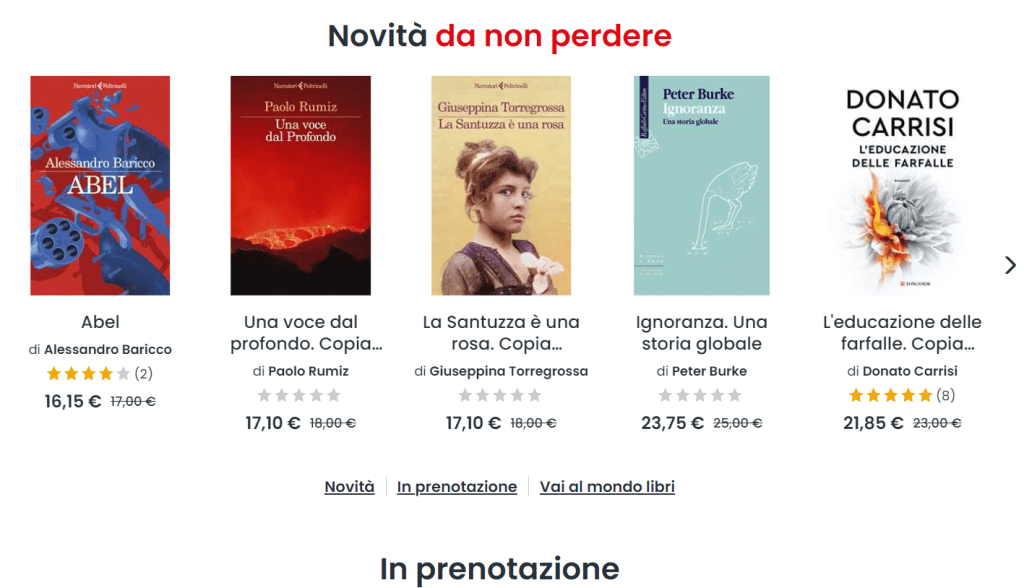This screenshot has width=1024, height=588.
Task: Open the Abel title link
Action: 100,322
